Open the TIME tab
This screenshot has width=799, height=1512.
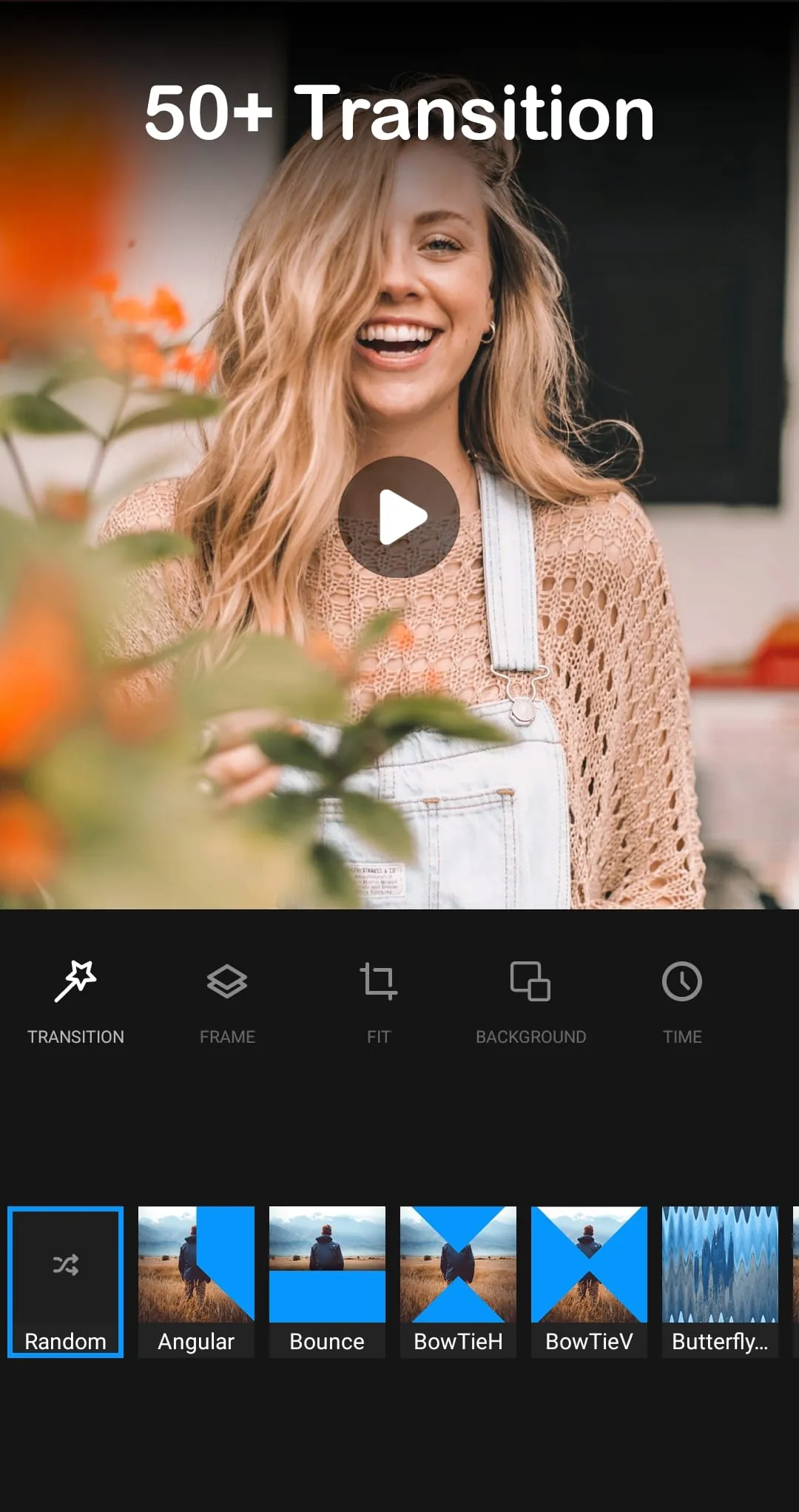pyautogui.click(x=682, y=1036)
